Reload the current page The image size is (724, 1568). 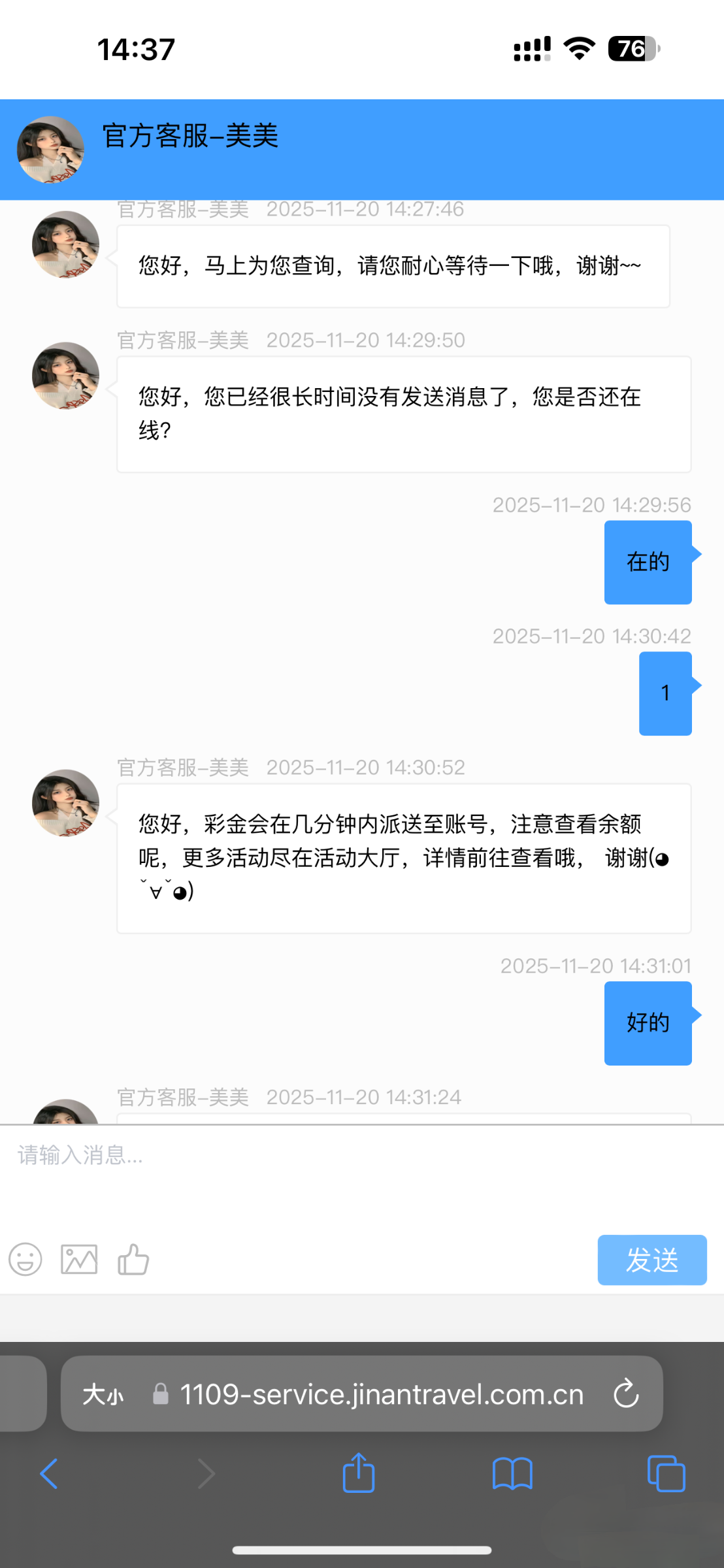(626, 1394)
